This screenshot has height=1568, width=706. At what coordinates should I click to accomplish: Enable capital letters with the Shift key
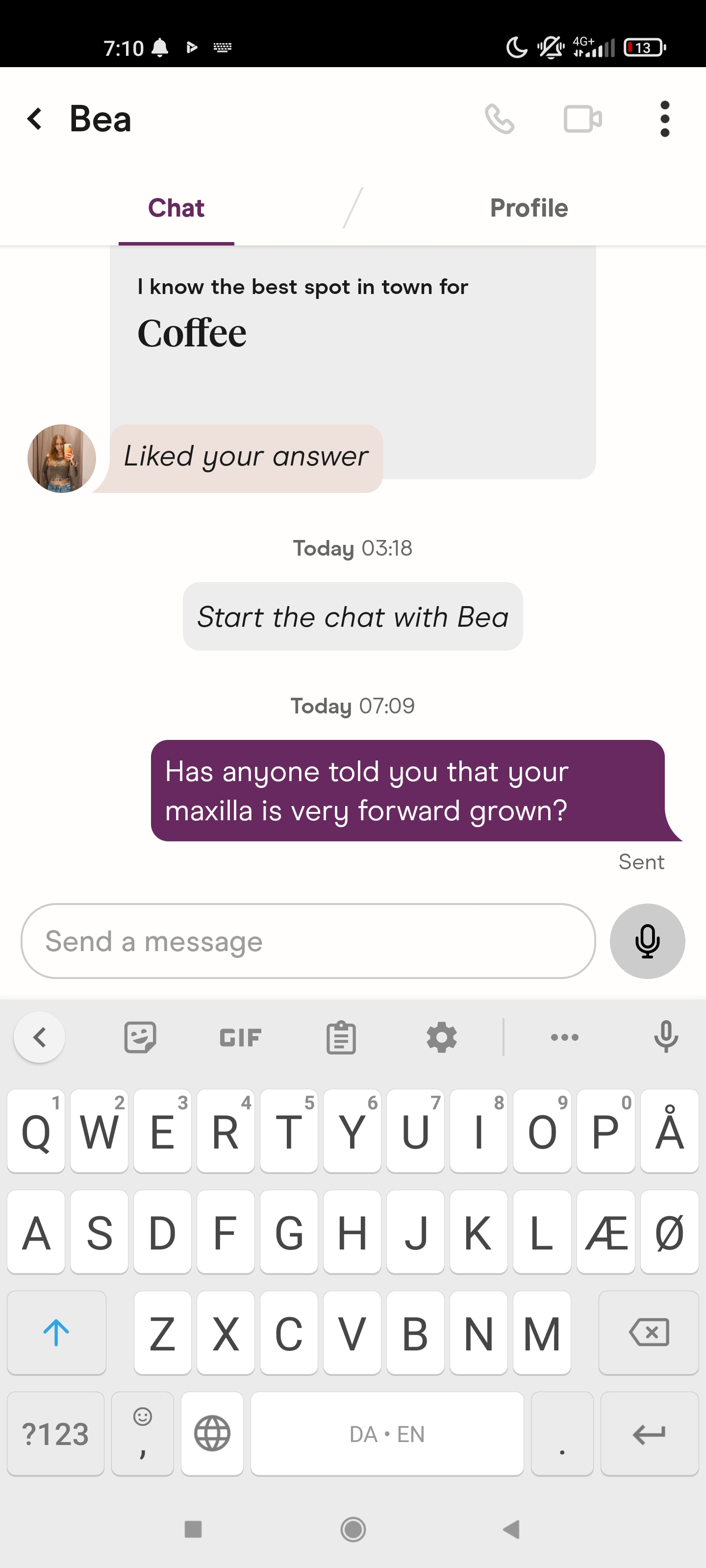tap(56, 1332)
